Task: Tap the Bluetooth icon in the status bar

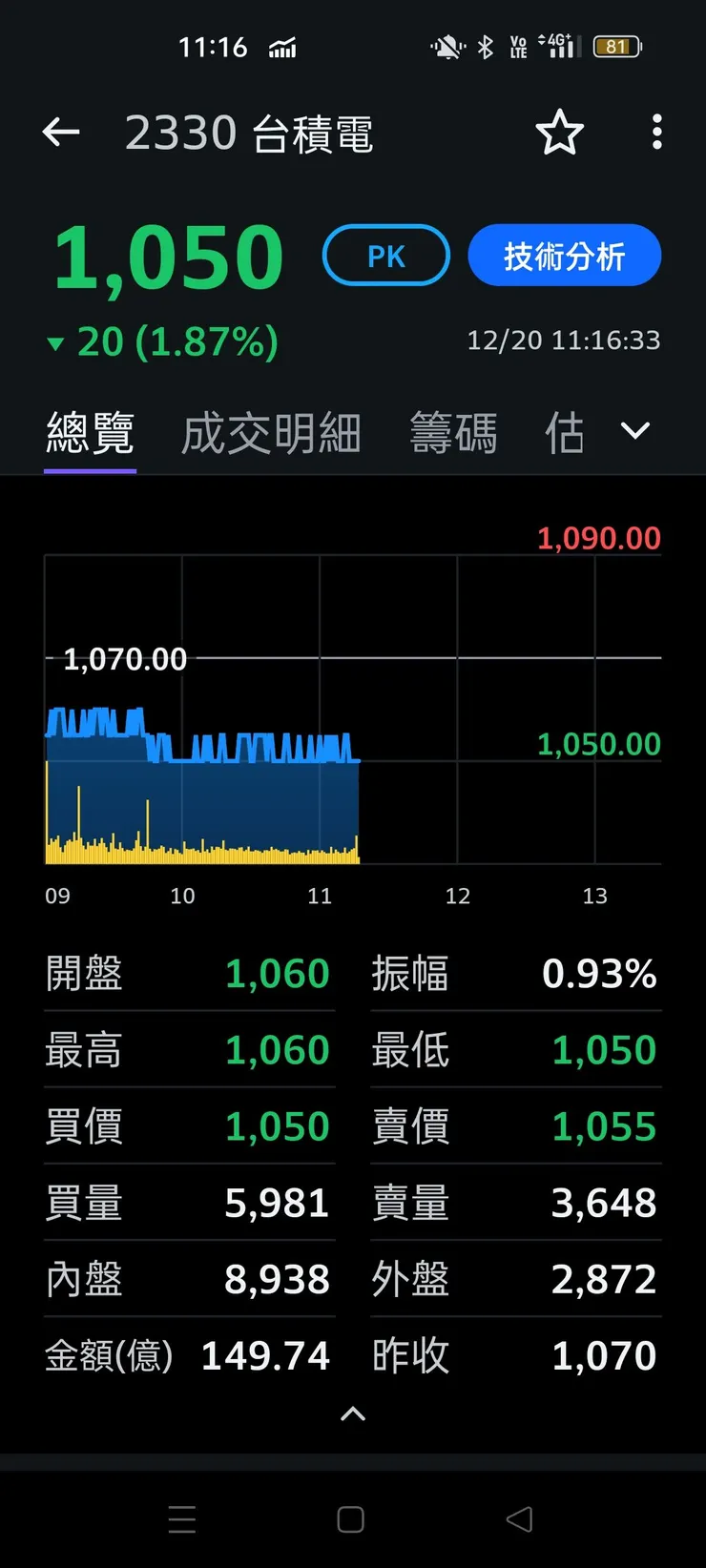Action: (485, 46)
